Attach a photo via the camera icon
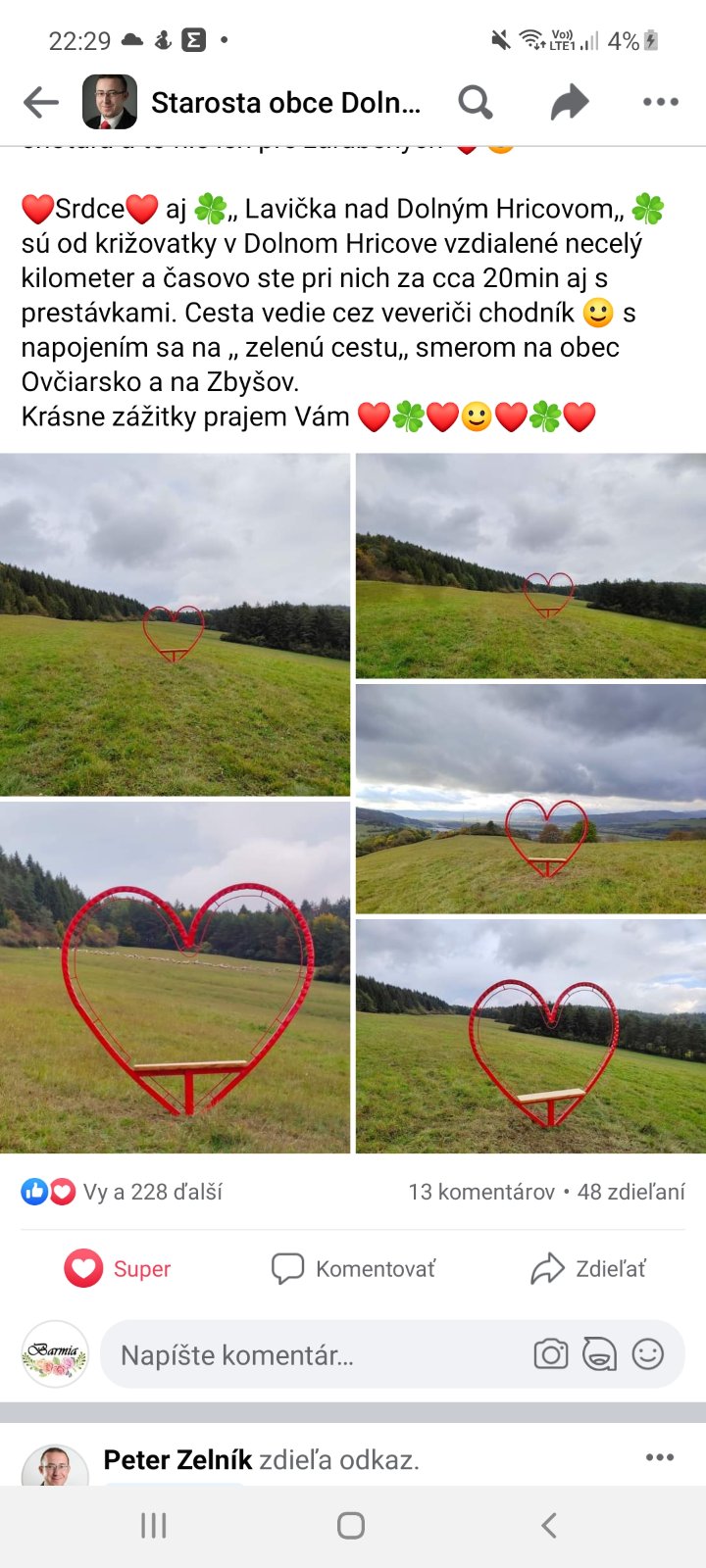 pyautogui.click(x=551, y=1354)
